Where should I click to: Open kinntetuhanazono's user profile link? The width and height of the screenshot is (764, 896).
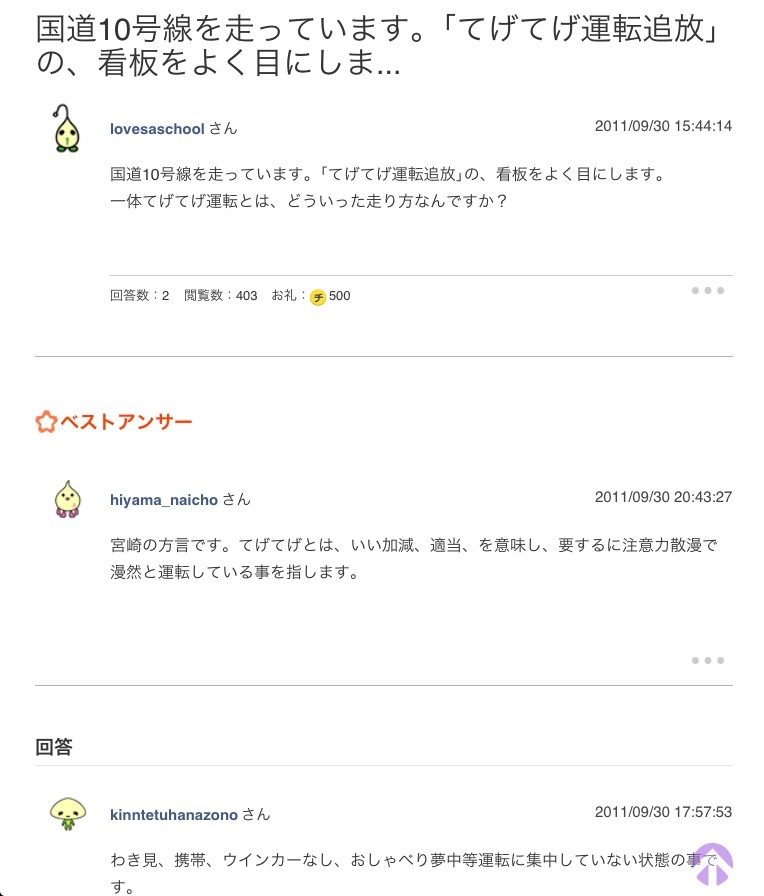pos(174,814)
